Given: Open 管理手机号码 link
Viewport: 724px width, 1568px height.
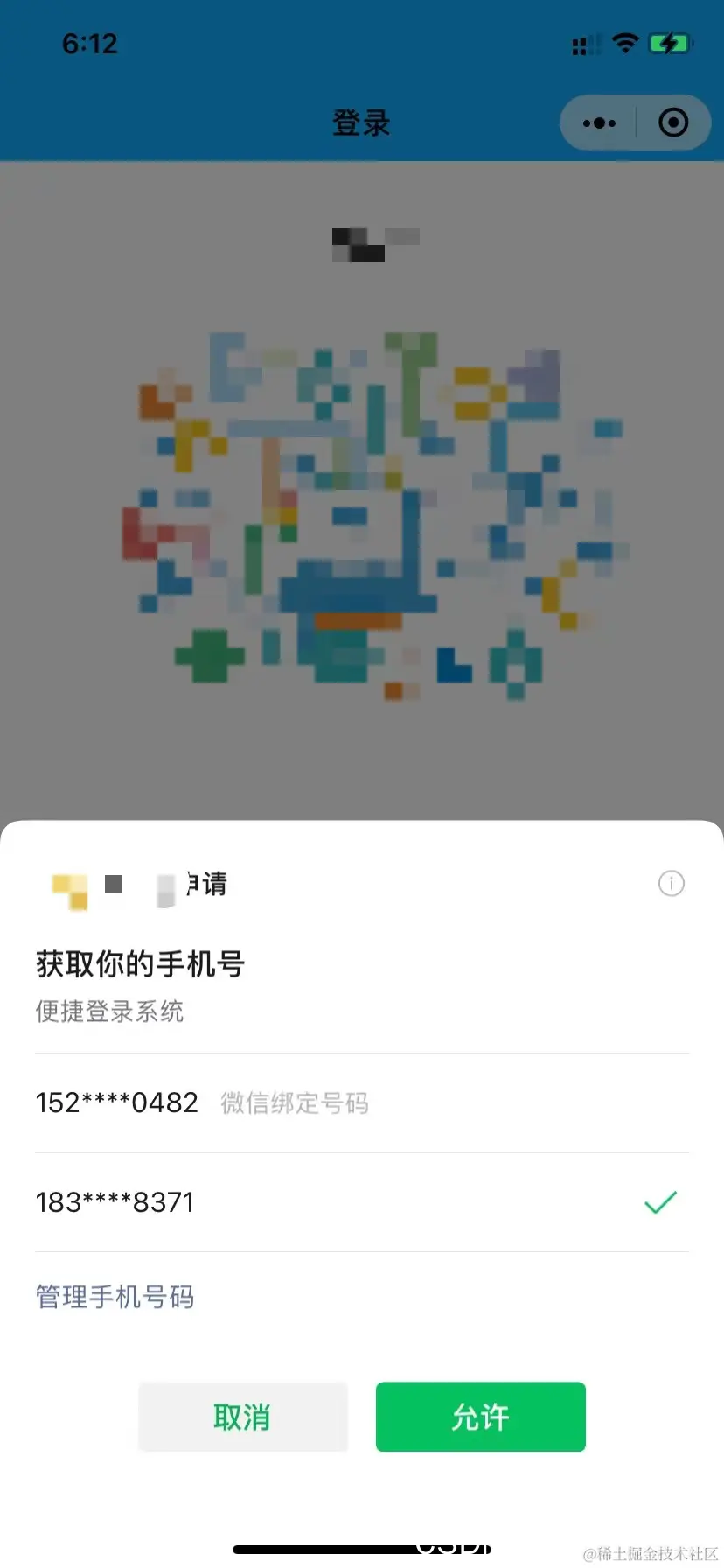Looking at the screenshot, I should tap(115, 1297).
